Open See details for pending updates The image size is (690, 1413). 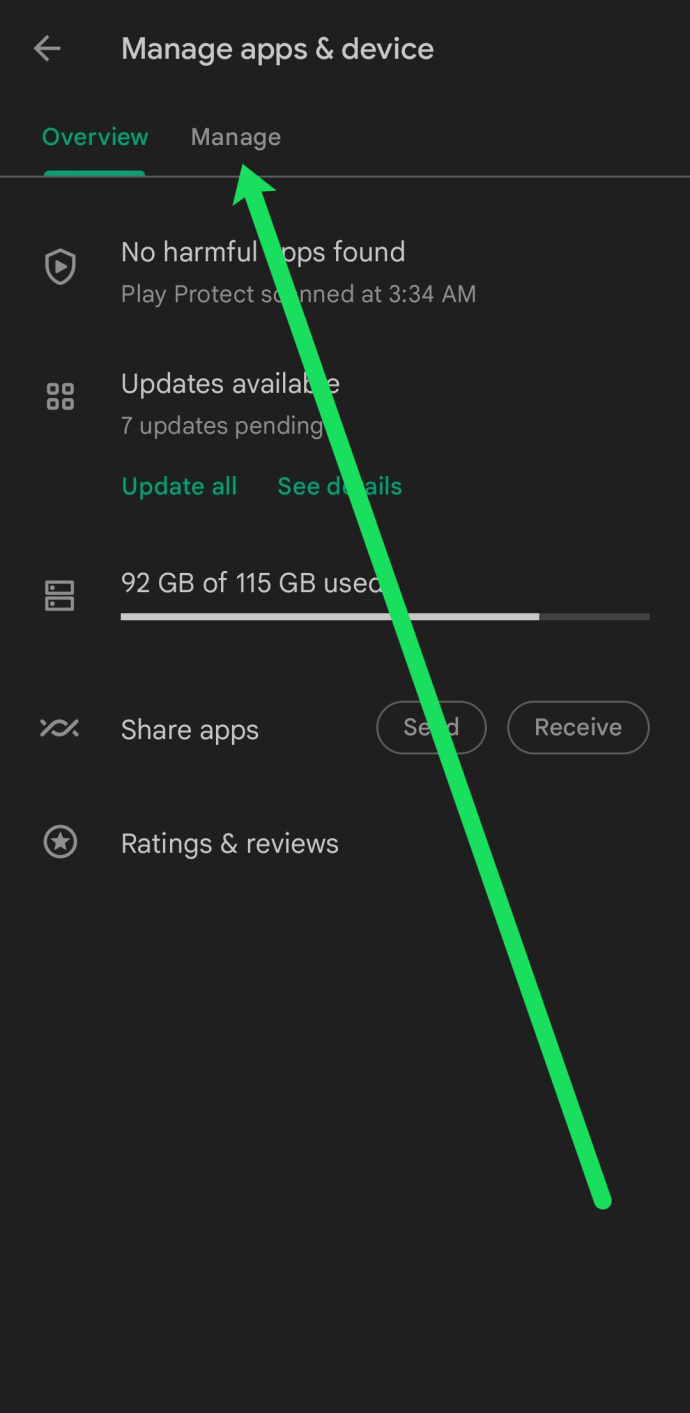(340, 486)
